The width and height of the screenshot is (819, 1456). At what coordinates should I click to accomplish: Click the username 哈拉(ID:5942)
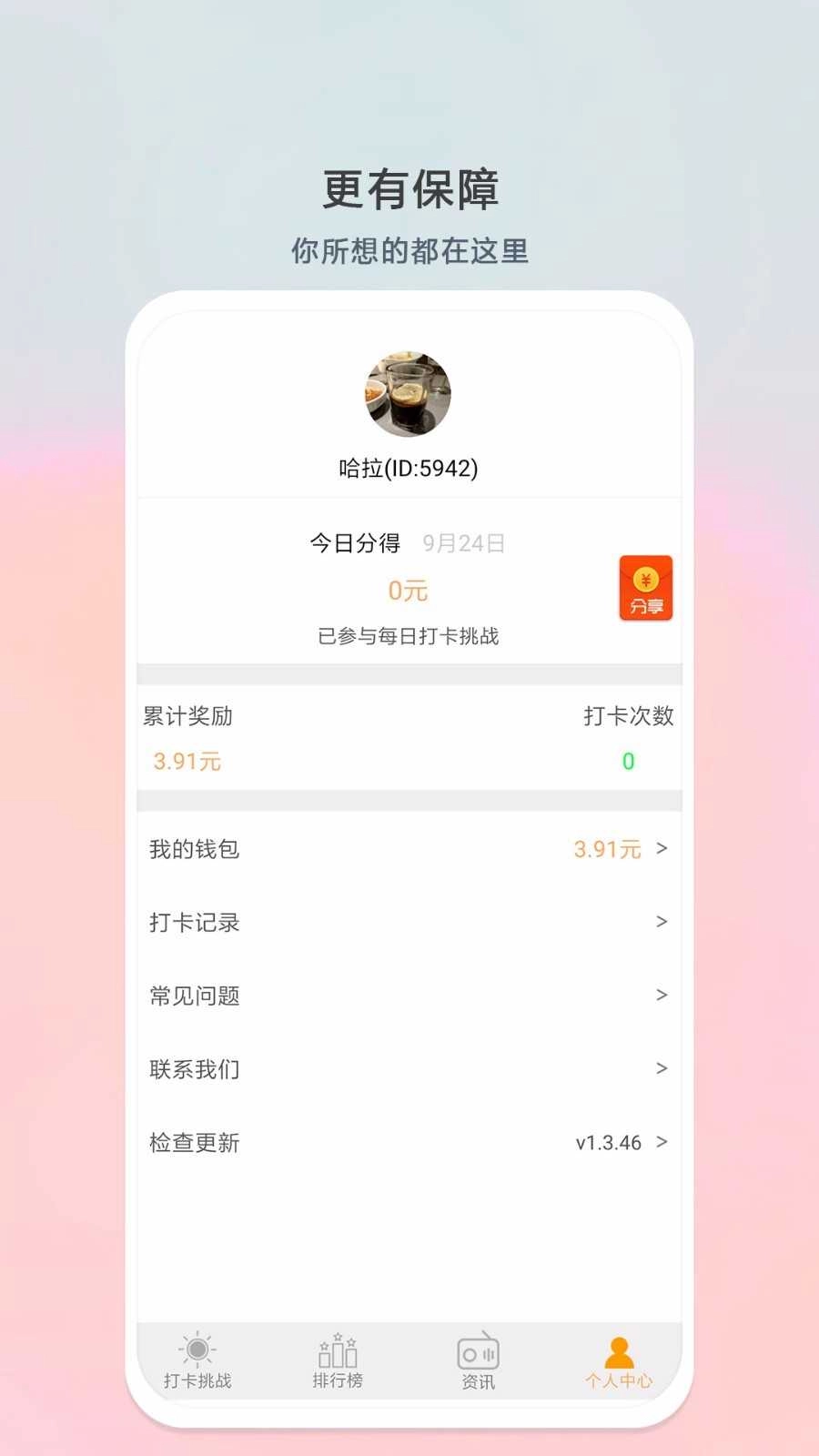408,468
